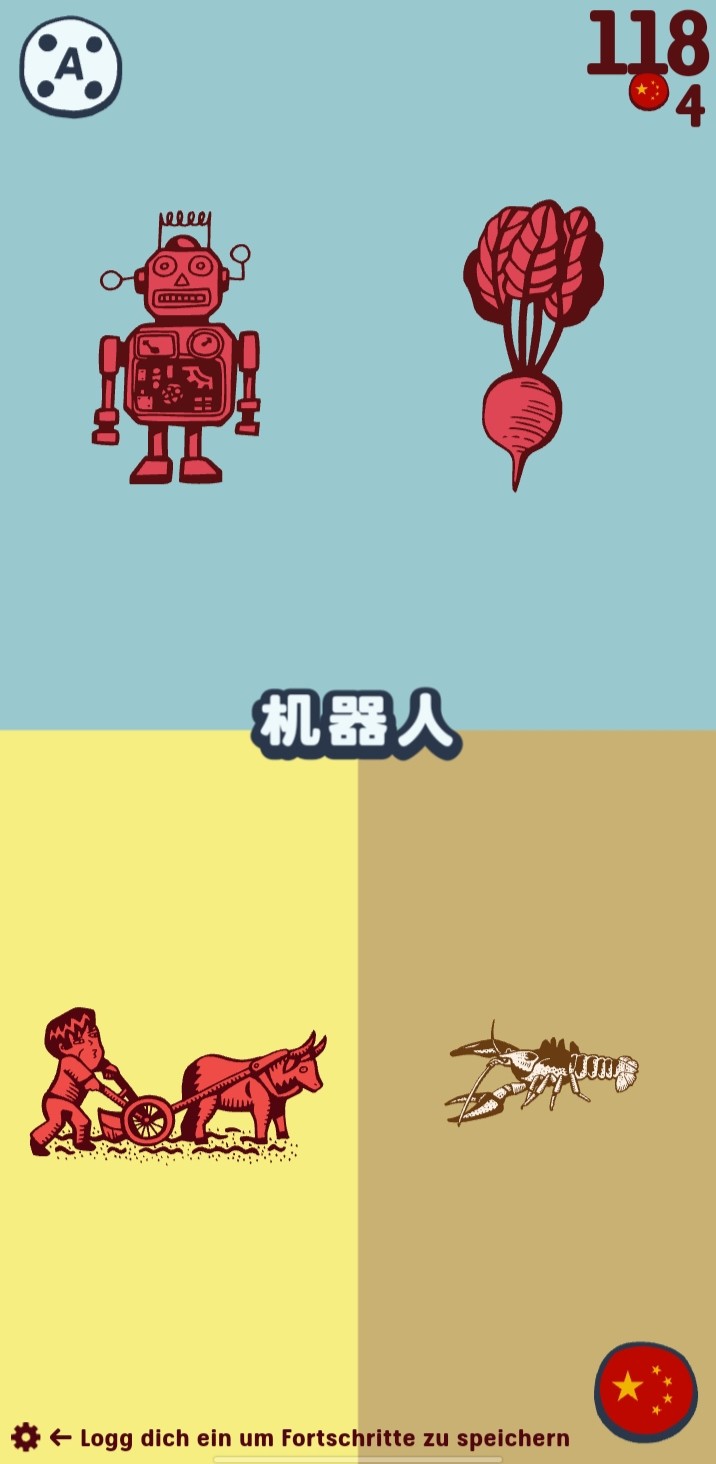Open the round A button at top left
The height and width of the screenshot is (1464, 716).
click(70, 67)
